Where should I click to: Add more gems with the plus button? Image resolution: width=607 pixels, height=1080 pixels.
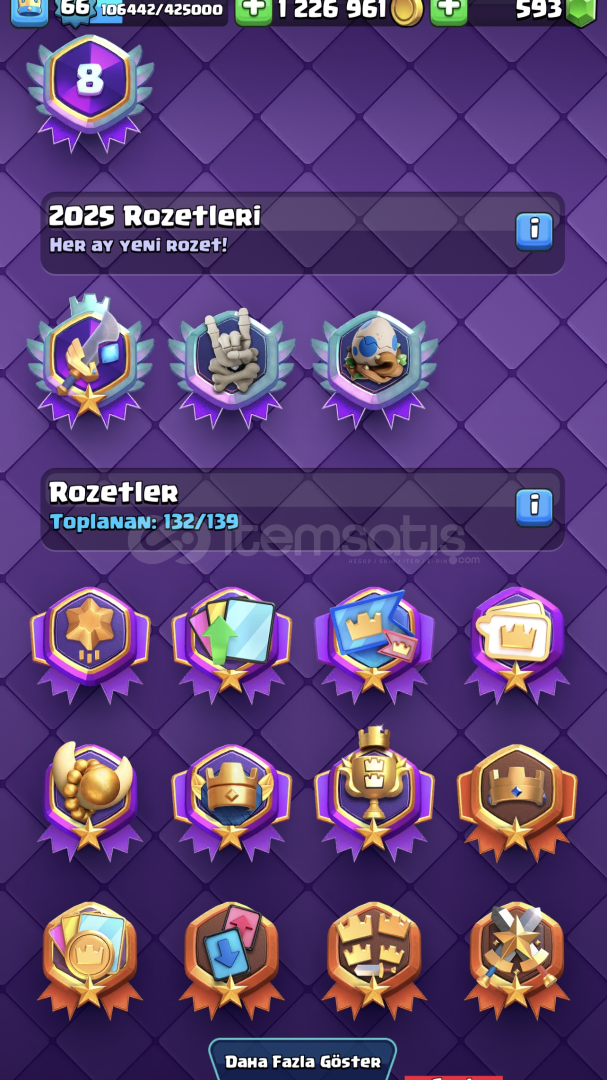pos(448,10)
